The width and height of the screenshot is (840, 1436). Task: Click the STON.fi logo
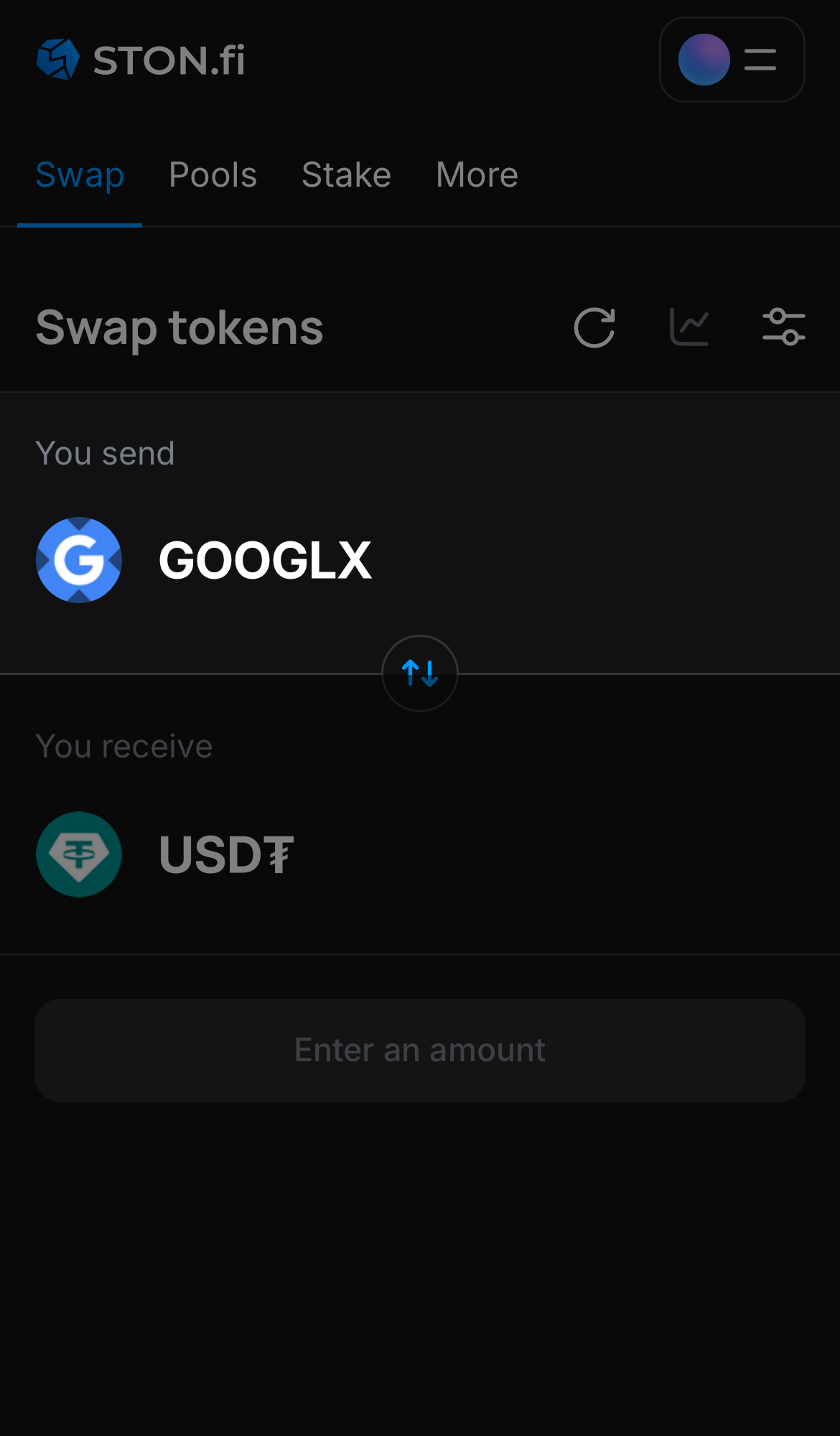click(x=140, y=60)
